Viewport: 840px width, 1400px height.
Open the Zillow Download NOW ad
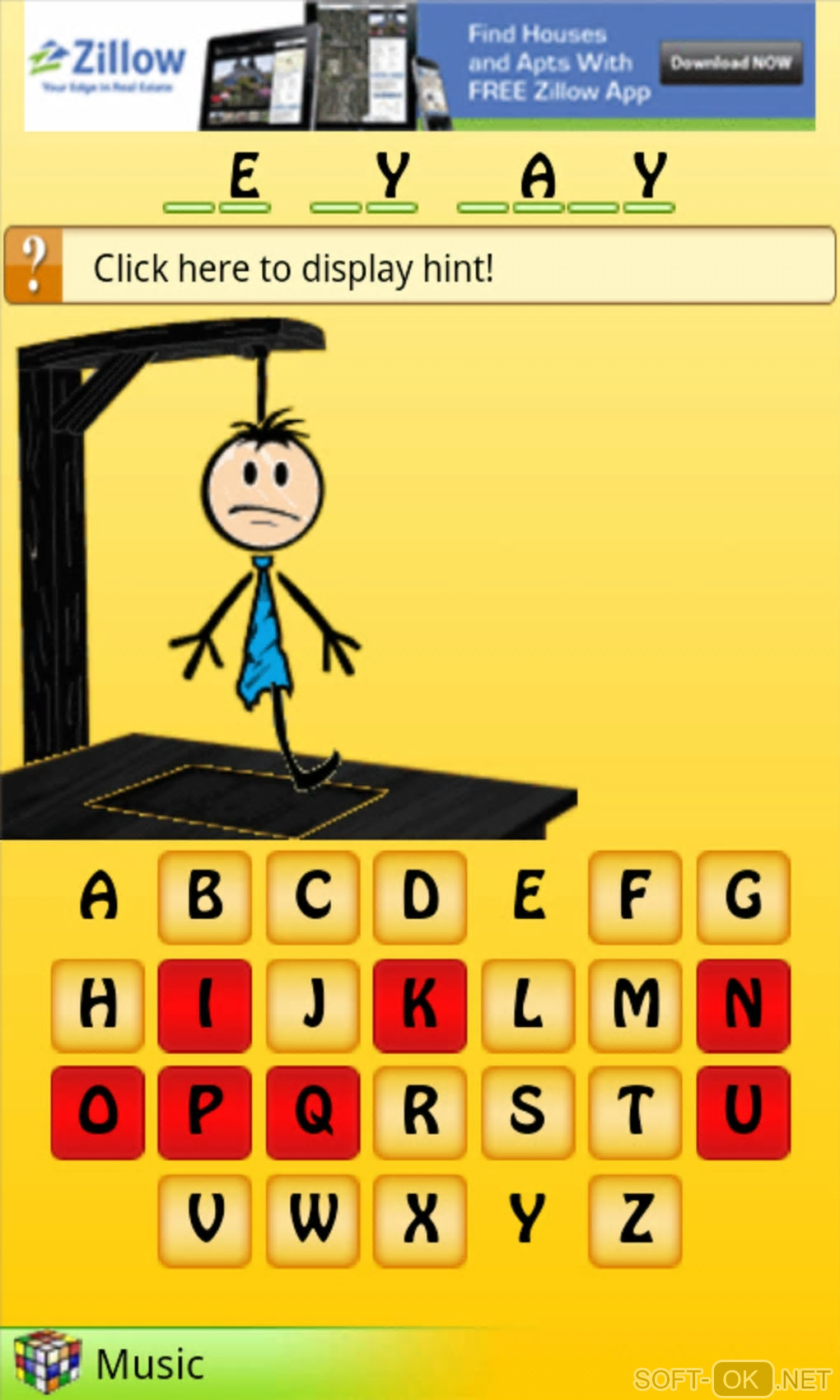click(730, 63)
